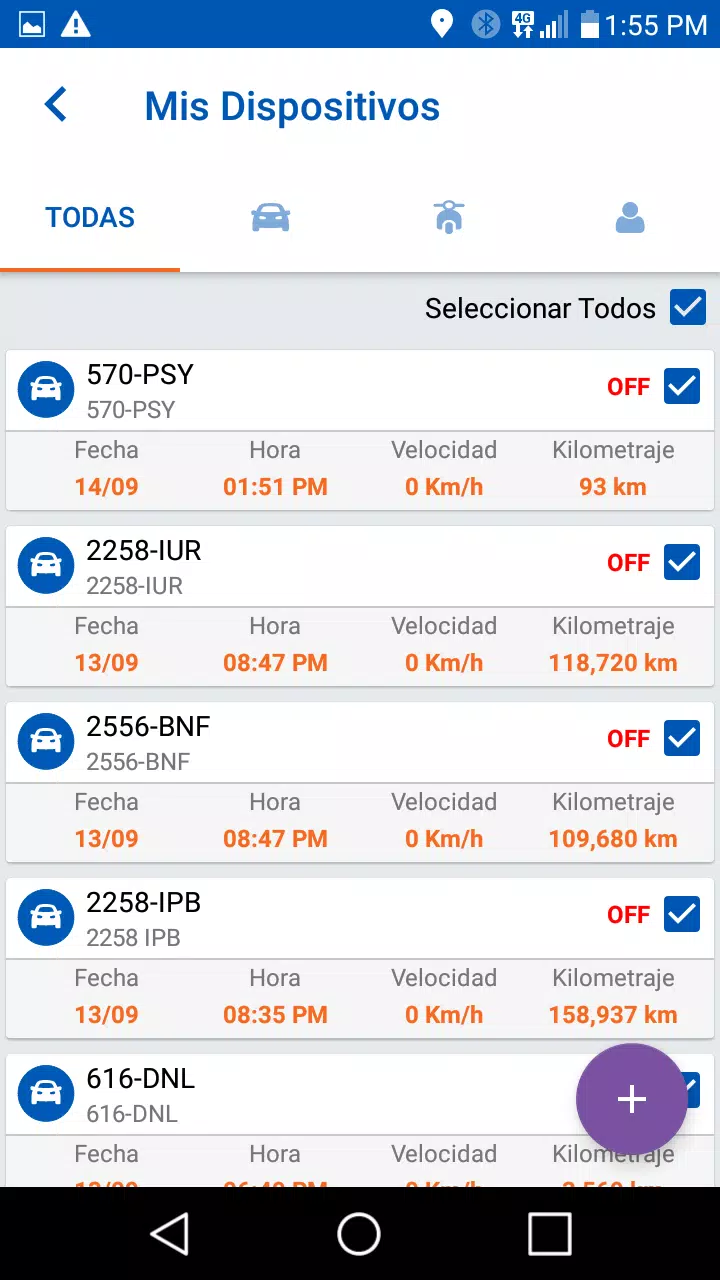This screenshot has width=720, height=1280.
Task: Uncheck Seleccionar Todos checkbox
Action: 688,308
